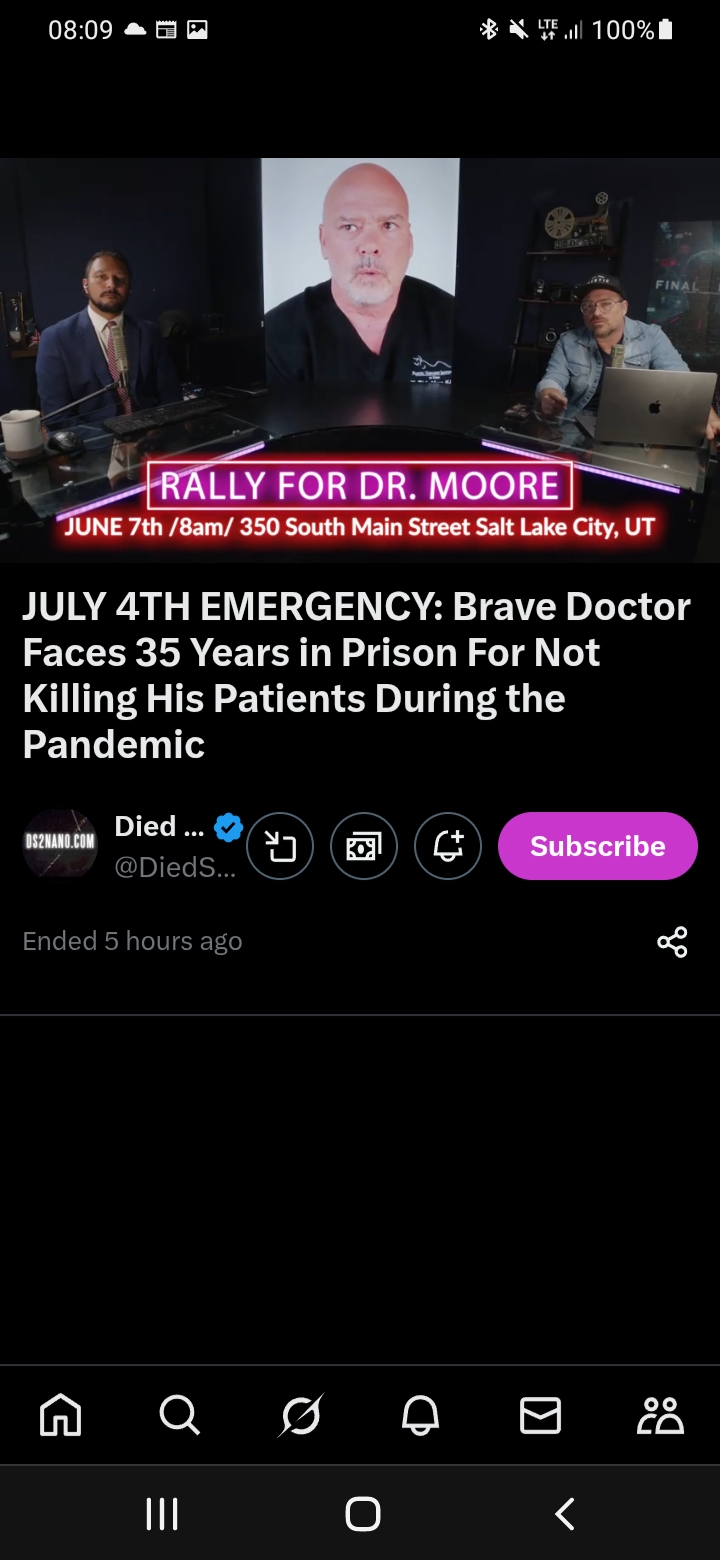The height and width of the screenshot is (1560, 720).
Task: Open the Search tab
Action: pyautogui.click(x=180, y=1415)
